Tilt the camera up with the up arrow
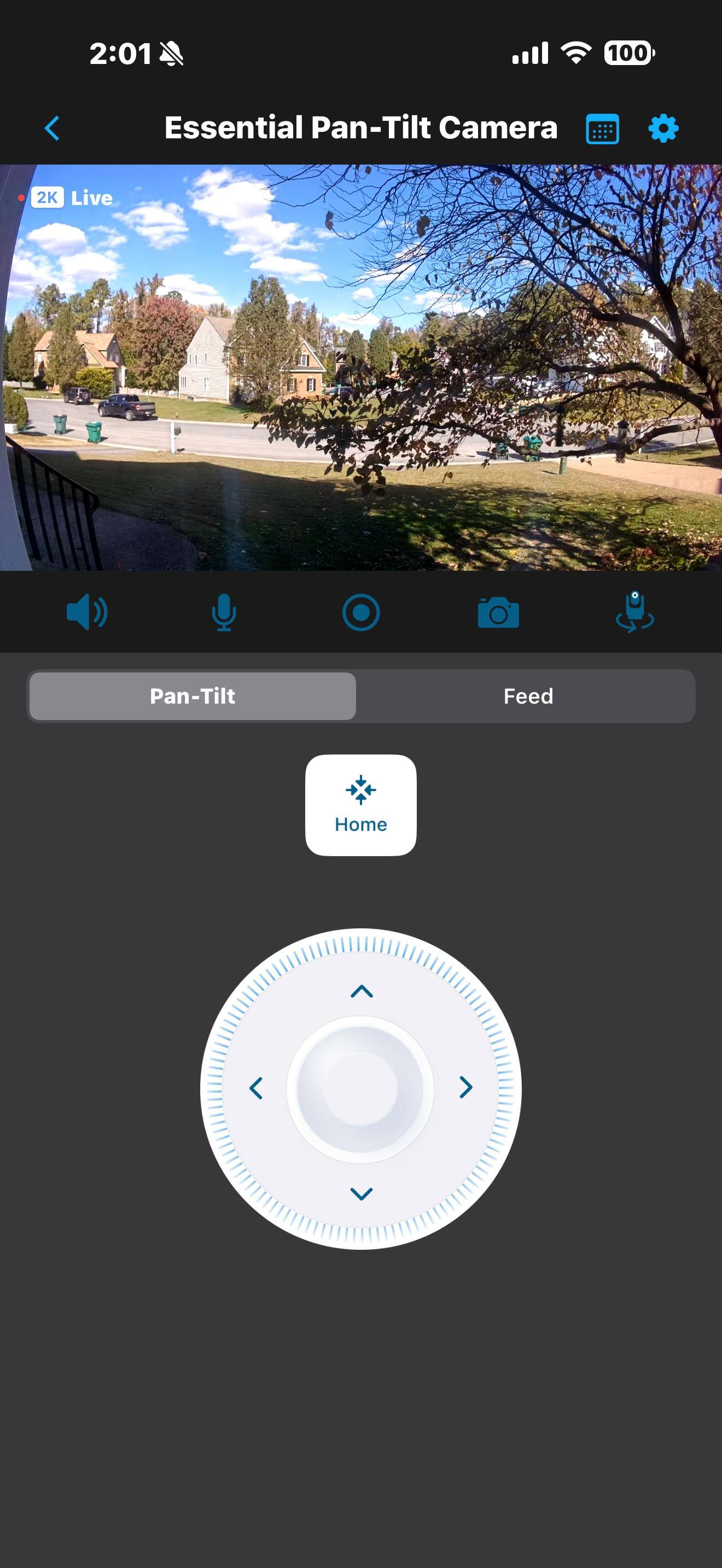722x1568 pixels. [362, 991]
